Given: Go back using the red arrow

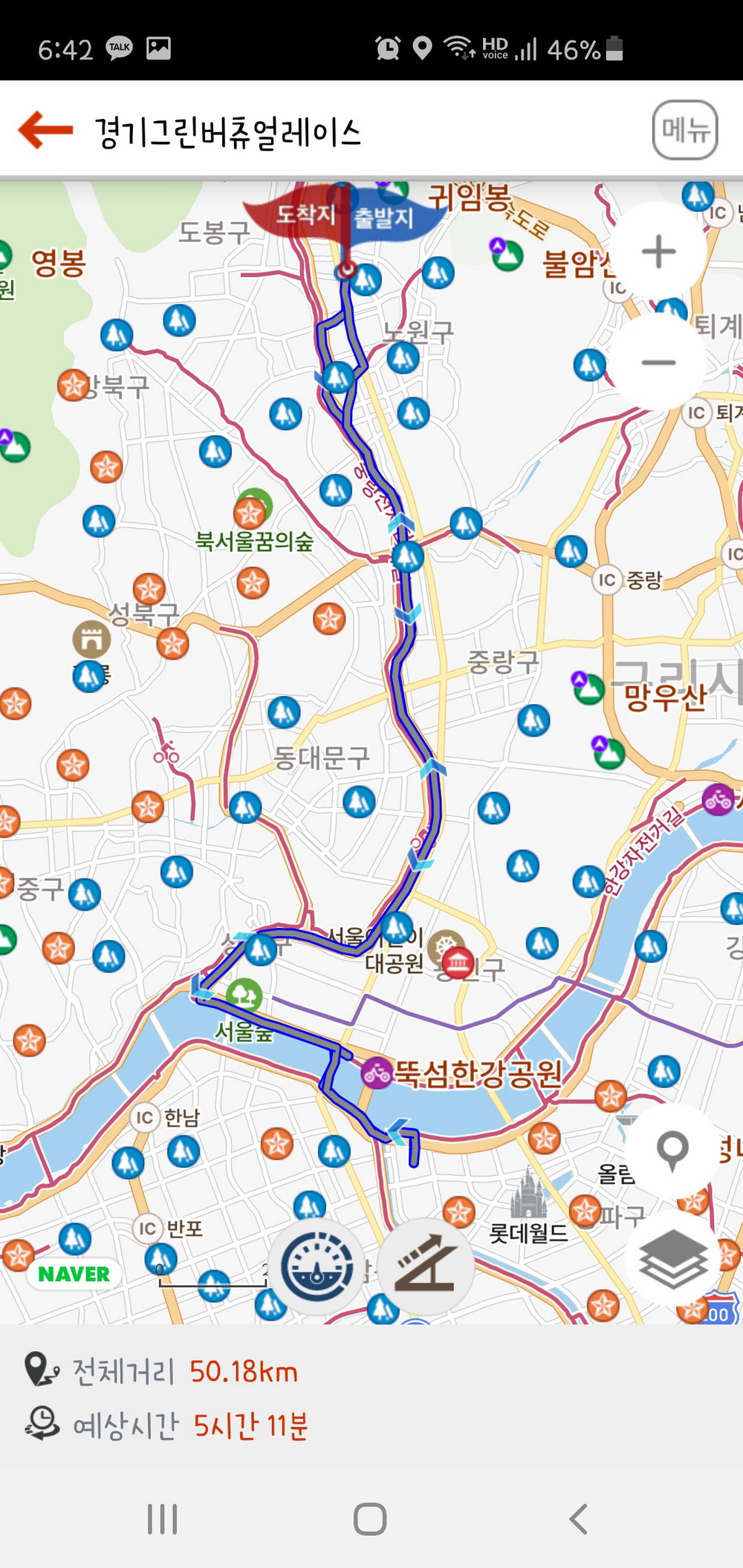Looking at the screenshot, I should (46, 130).
